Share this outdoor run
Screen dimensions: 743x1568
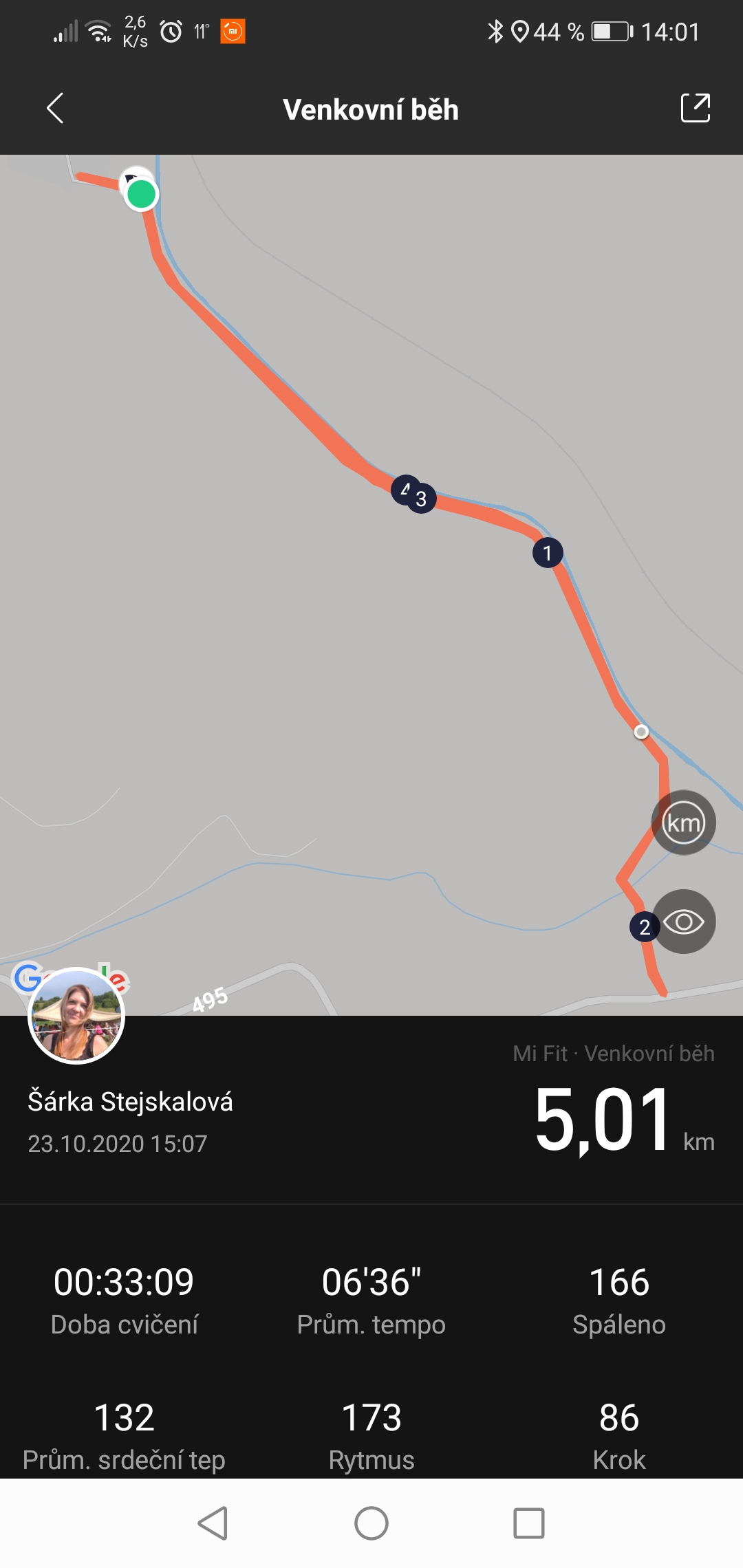pyautogui.click(x=695, y=108)
